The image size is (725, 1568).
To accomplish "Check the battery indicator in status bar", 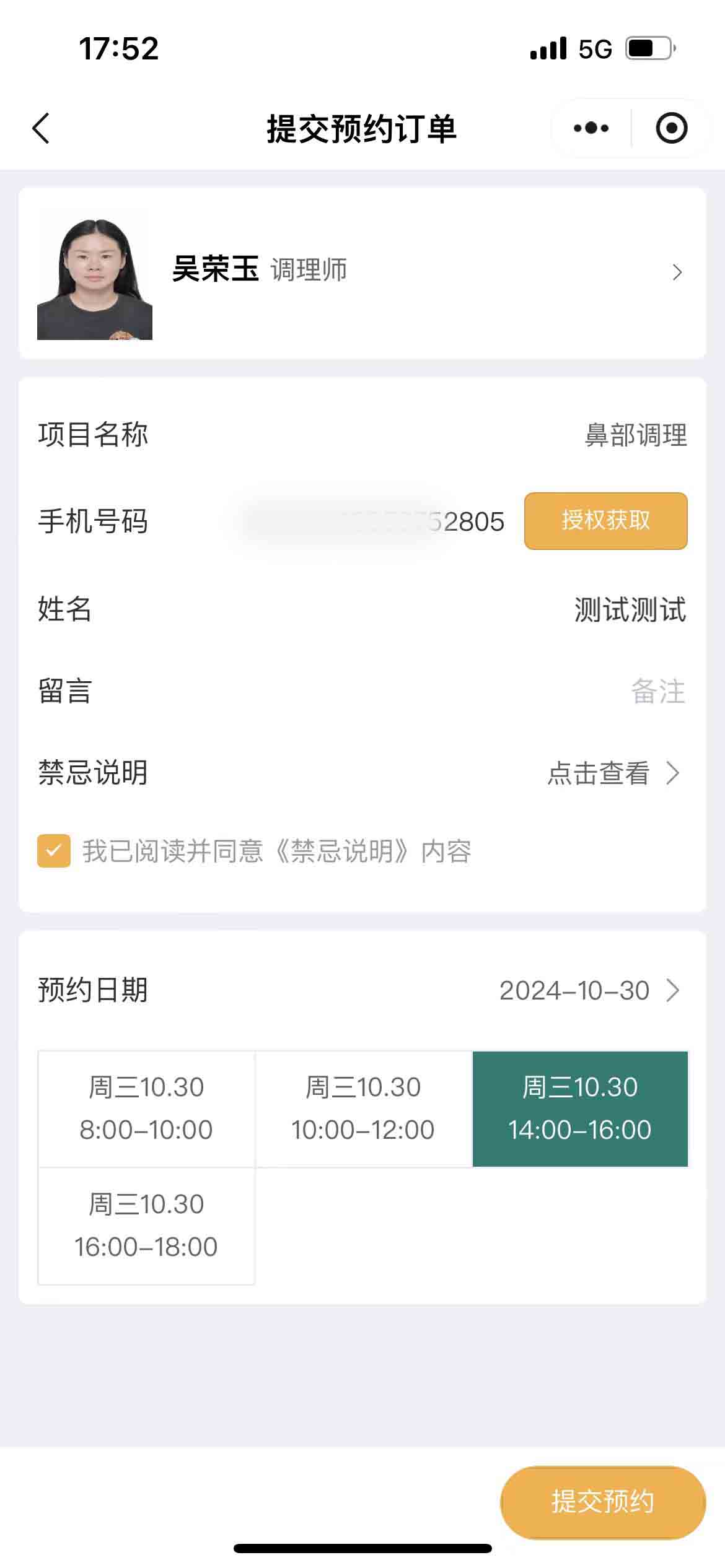I will pos(646,47).
